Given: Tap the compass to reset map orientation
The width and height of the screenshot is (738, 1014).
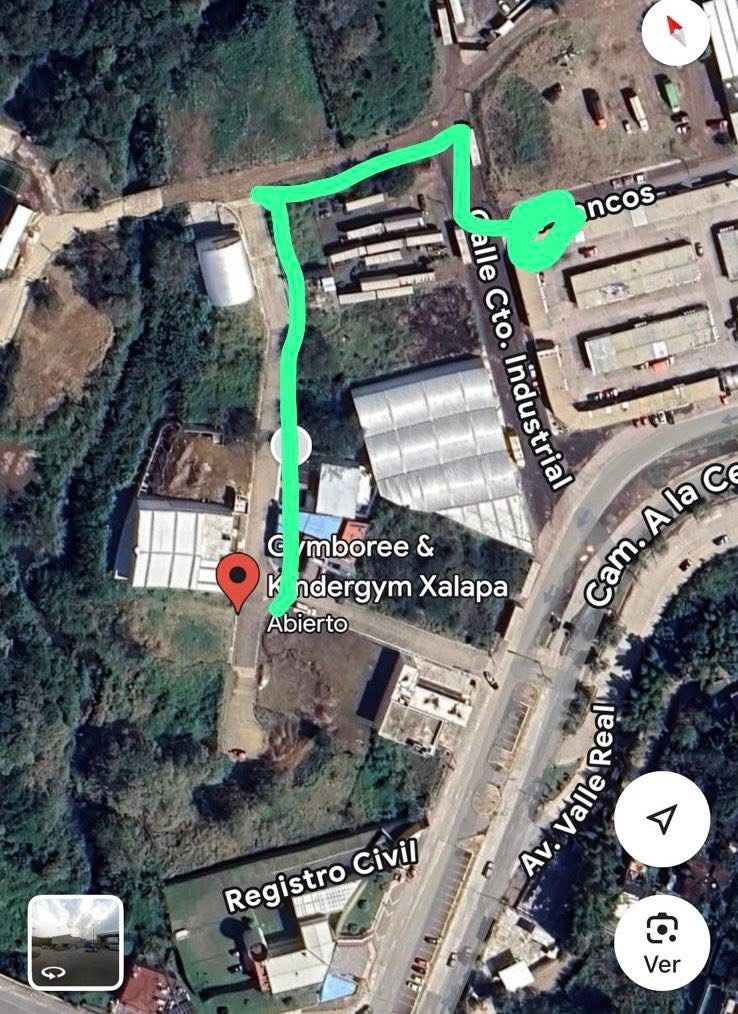Looking at the screenshot, I should (x=675, y=32).
